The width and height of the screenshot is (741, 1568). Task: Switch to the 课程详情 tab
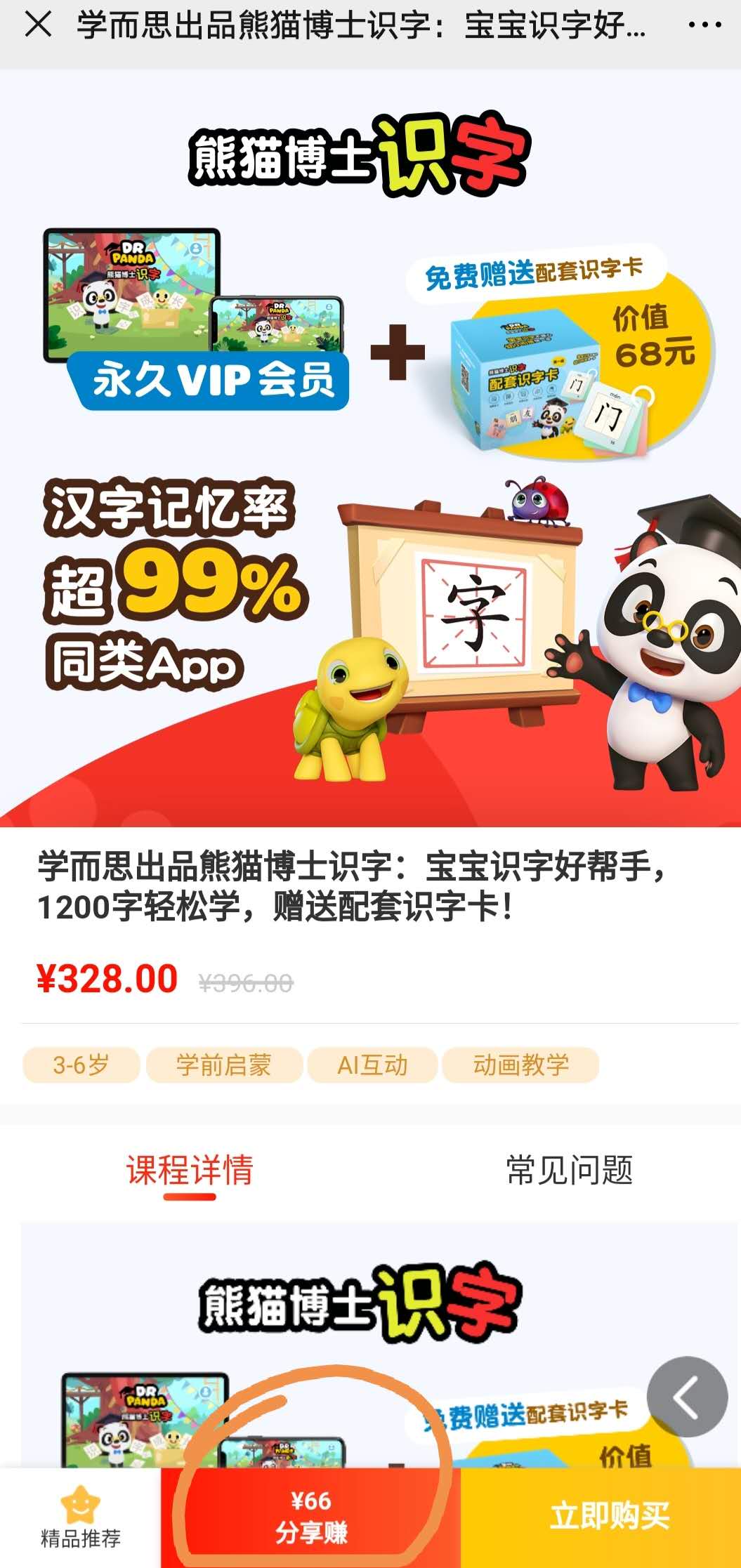click(x=190, y=1170)
